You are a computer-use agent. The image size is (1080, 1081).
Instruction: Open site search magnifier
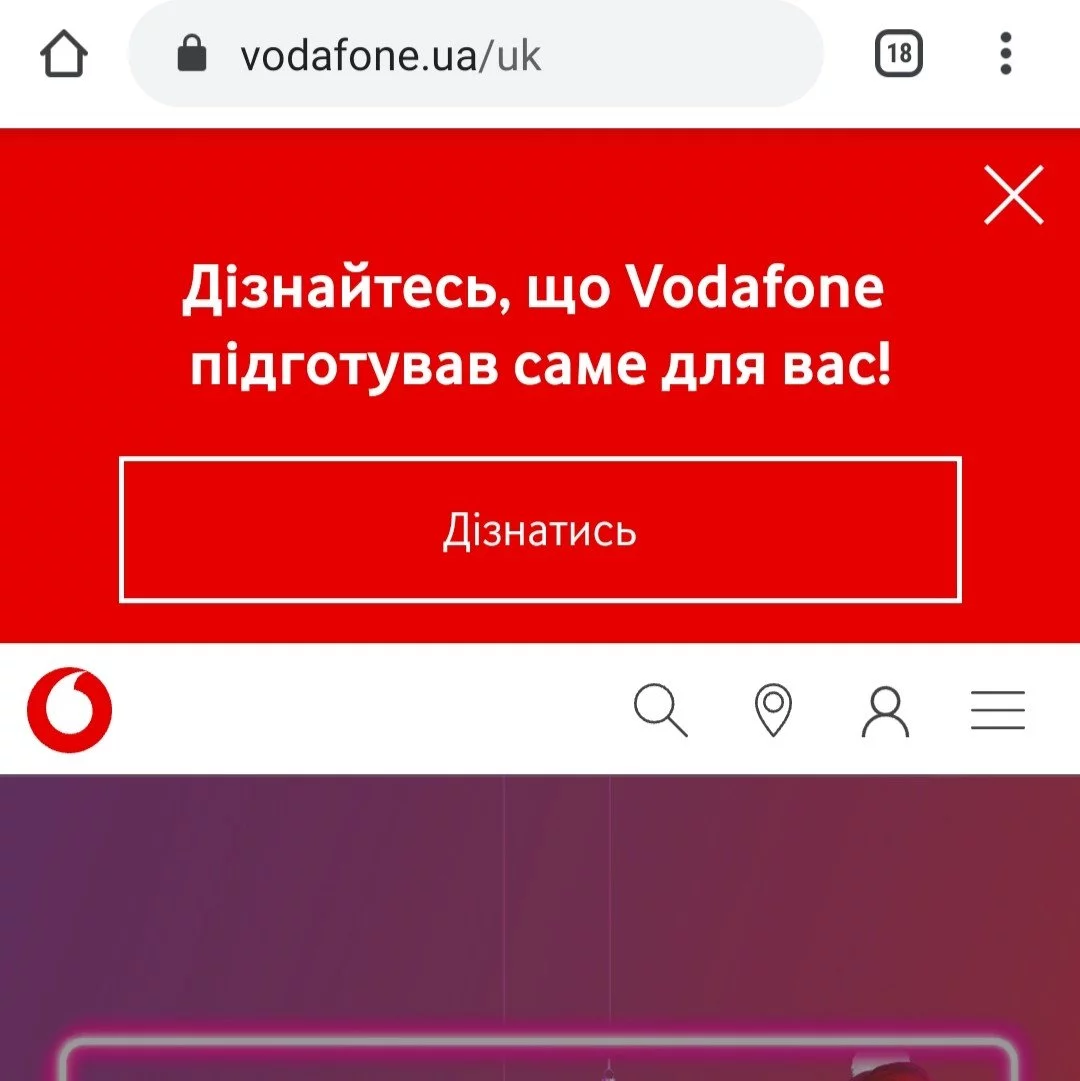click(x=661, y=711)
